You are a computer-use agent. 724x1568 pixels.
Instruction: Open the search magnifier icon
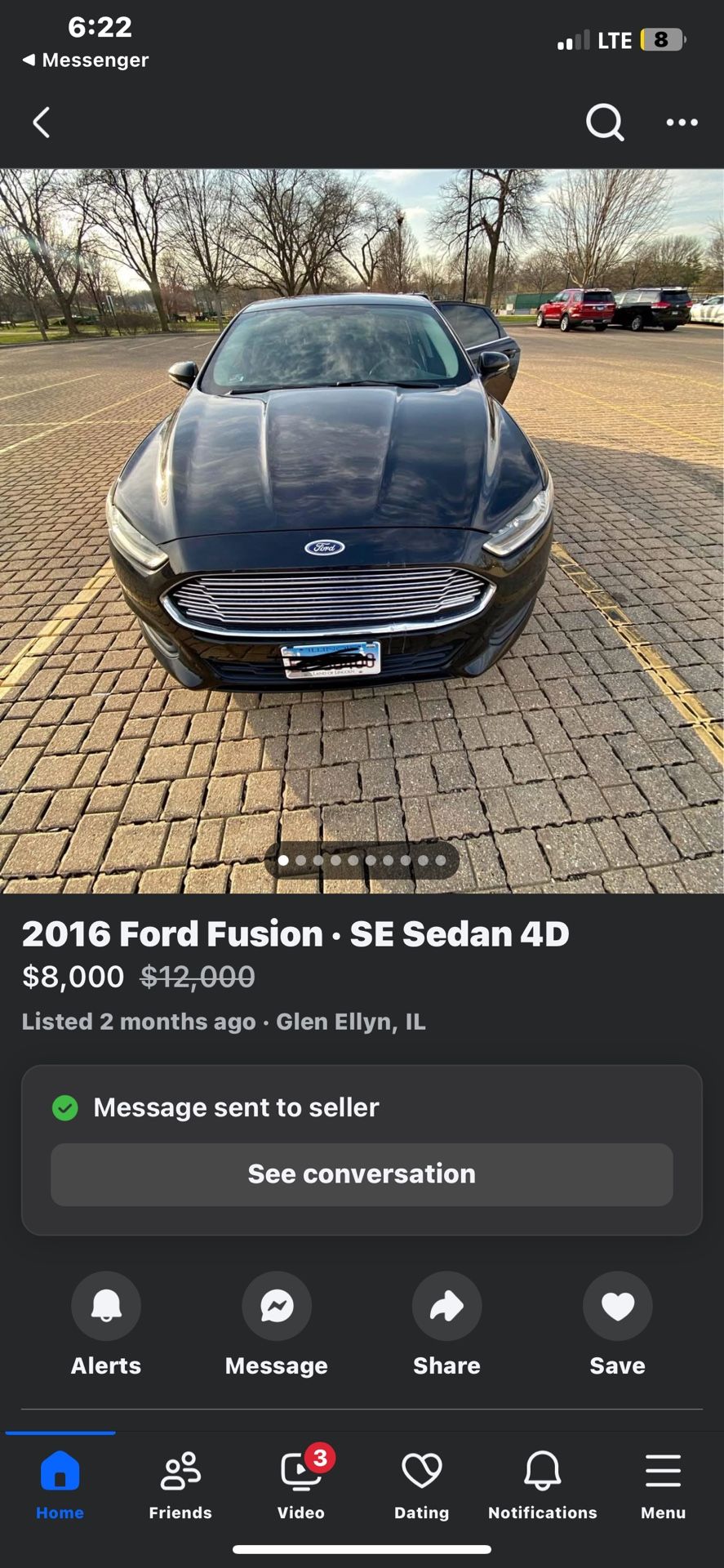click(x=605, y=122)
